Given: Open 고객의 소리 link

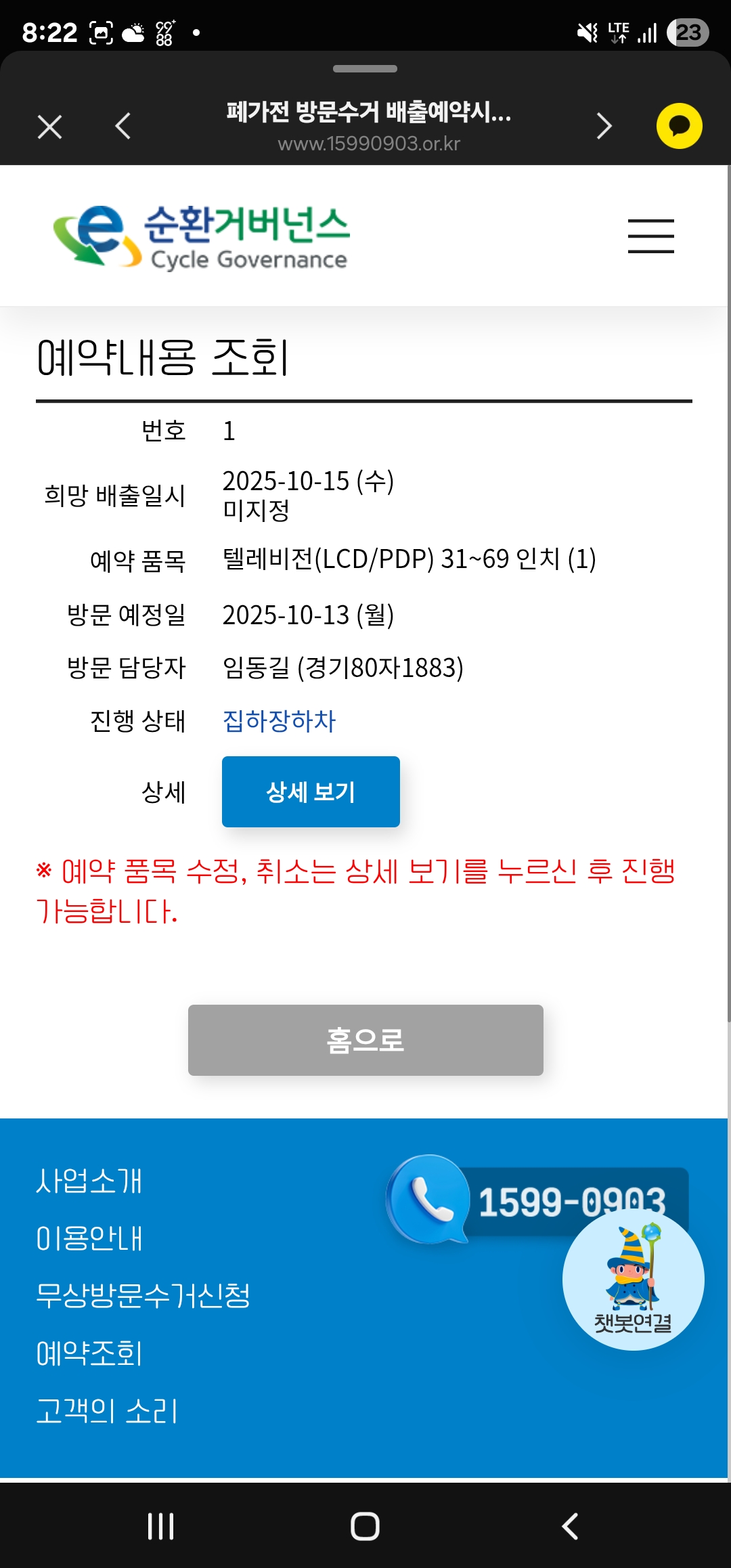Looking at the screenshot, I should tap(106, 1412).
